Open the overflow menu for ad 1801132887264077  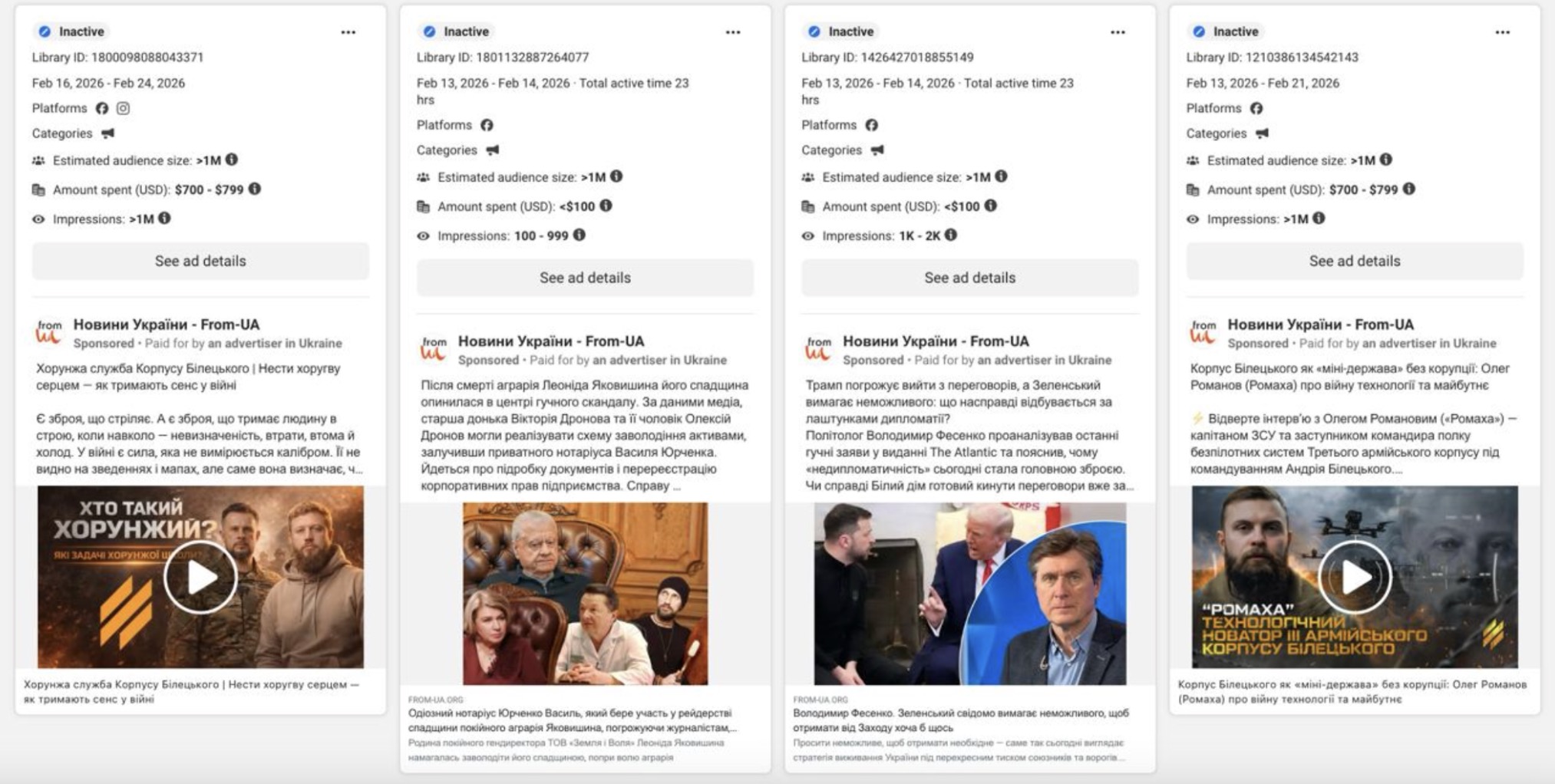click(733, 32)
